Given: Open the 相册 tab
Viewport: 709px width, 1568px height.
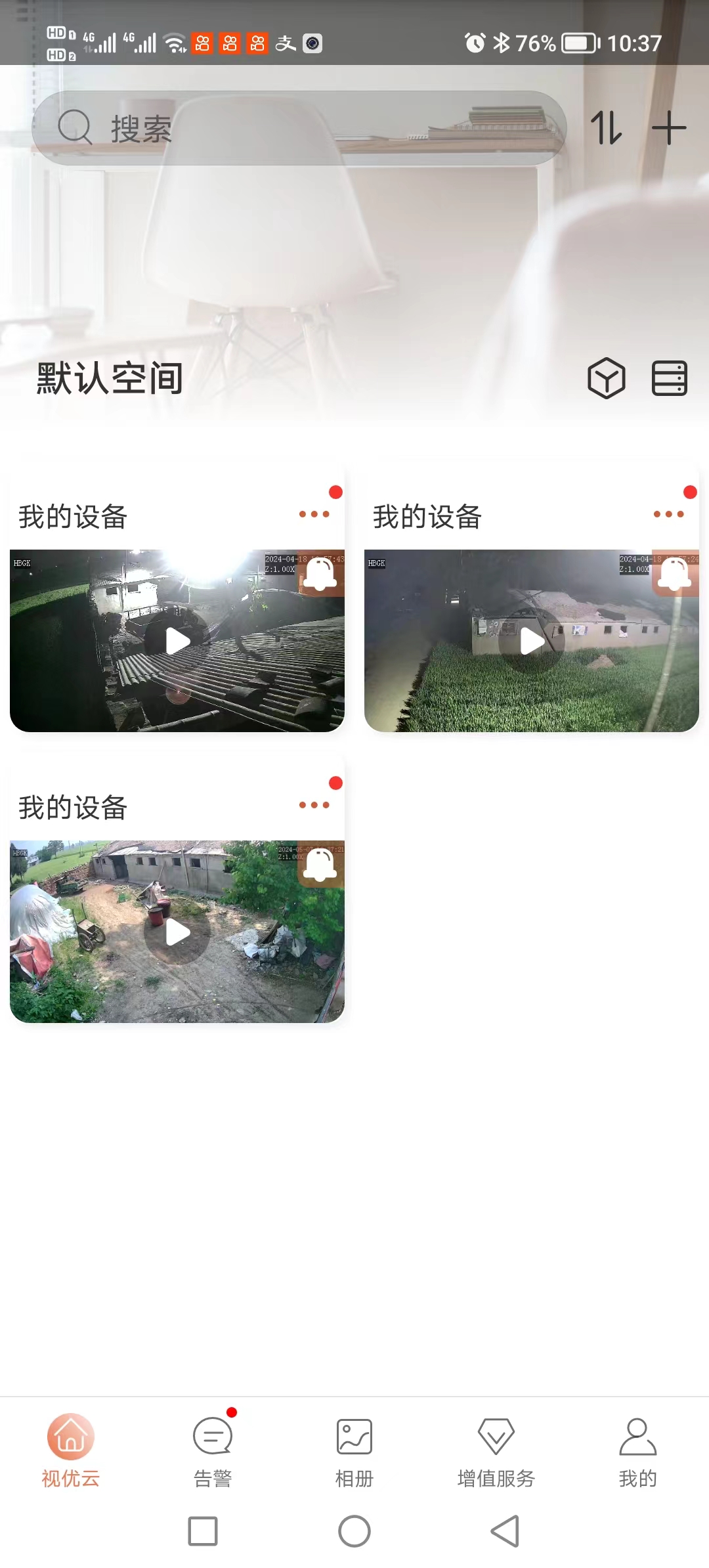Looking at the screenshot, I should 354,1449.
